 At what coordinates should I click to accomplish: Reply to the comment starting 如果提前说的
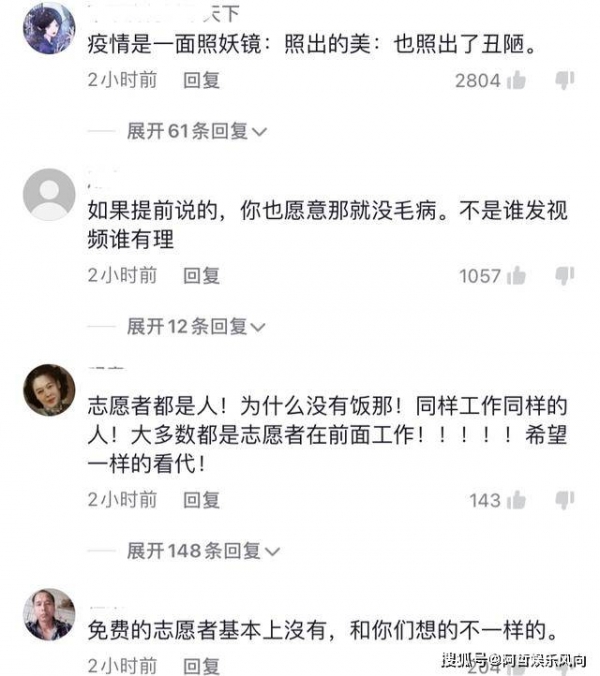click(x=201, y=275)
